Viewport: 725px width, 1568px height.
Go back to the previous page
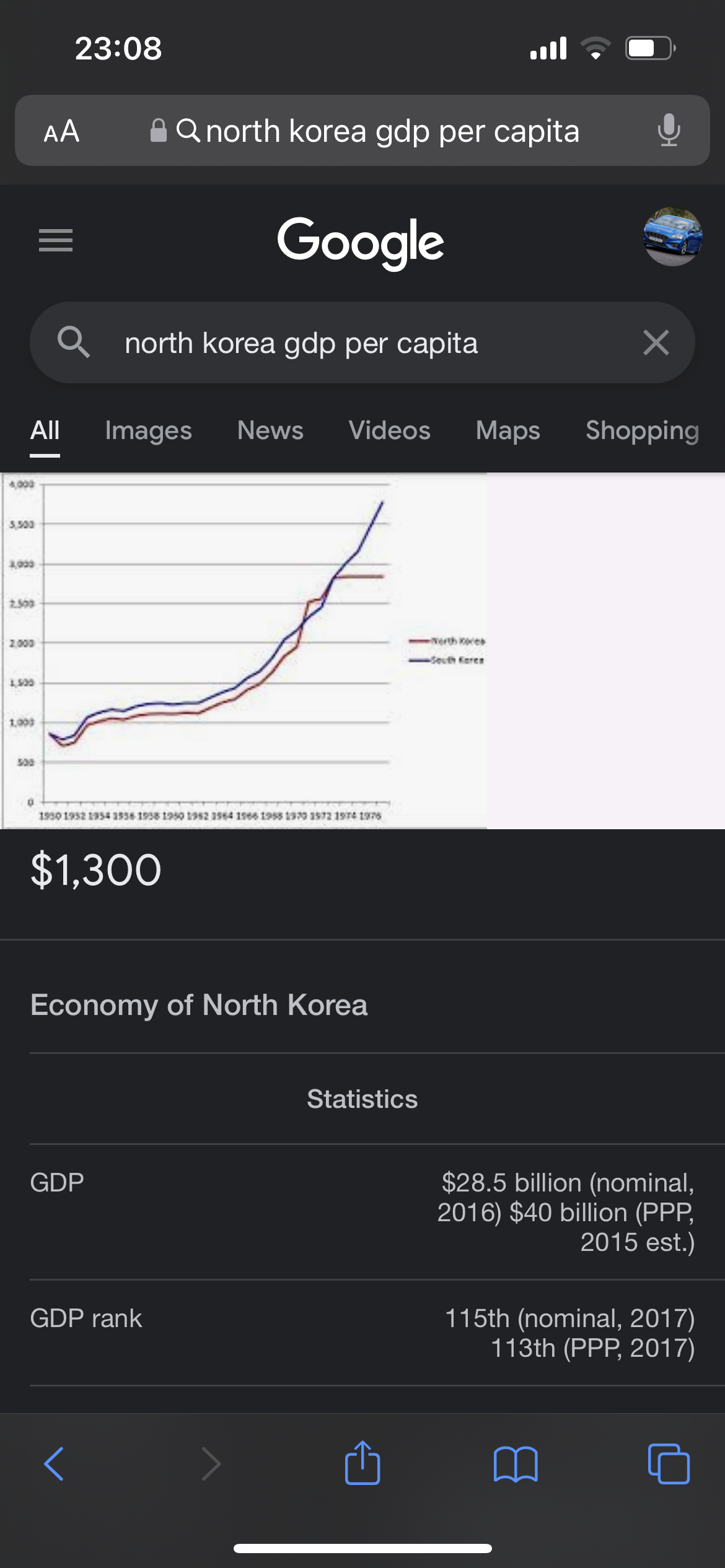coord(54,1464)
